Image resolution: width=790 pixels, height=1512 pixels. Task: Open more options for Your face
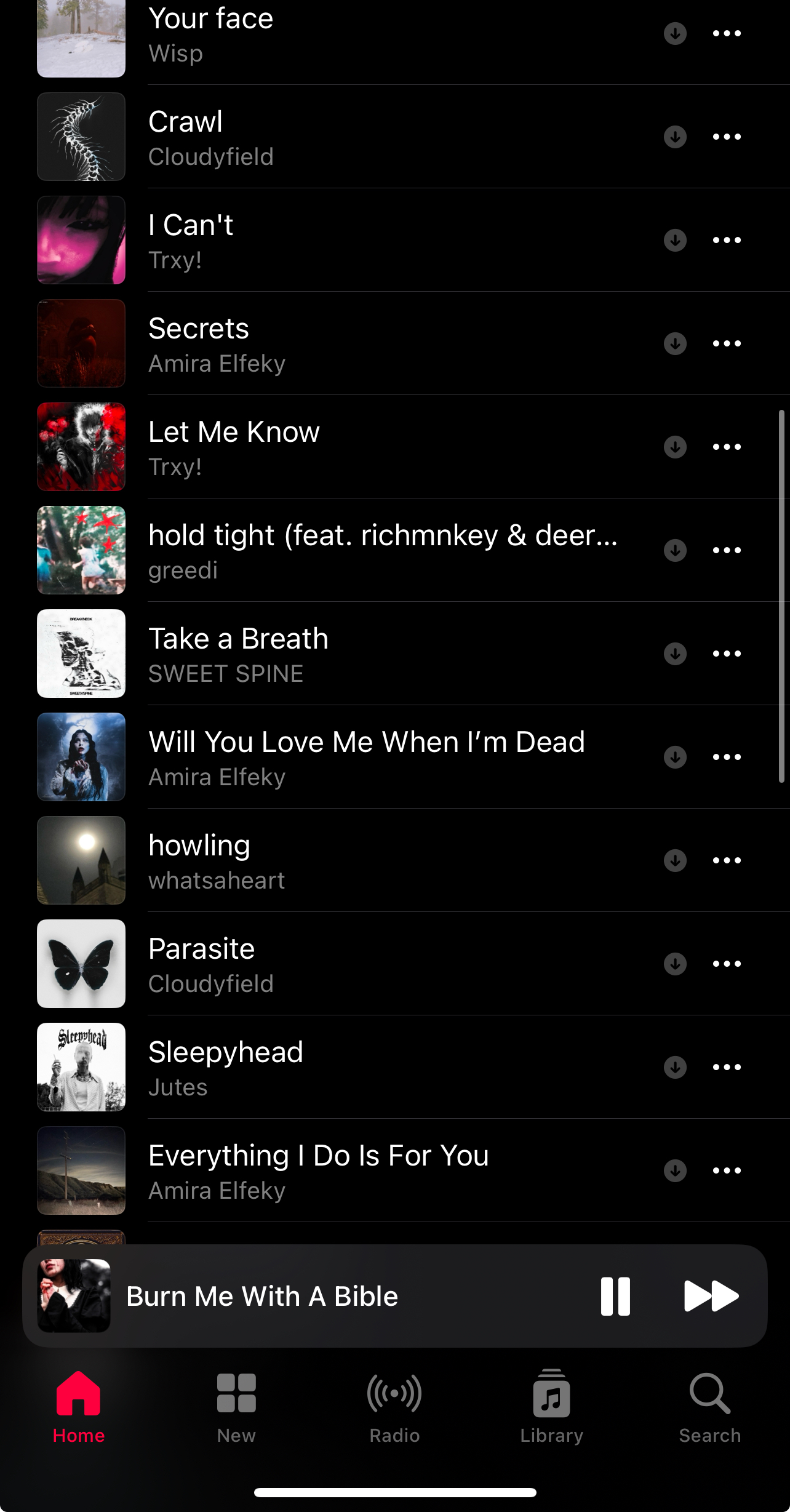(727, 33)
